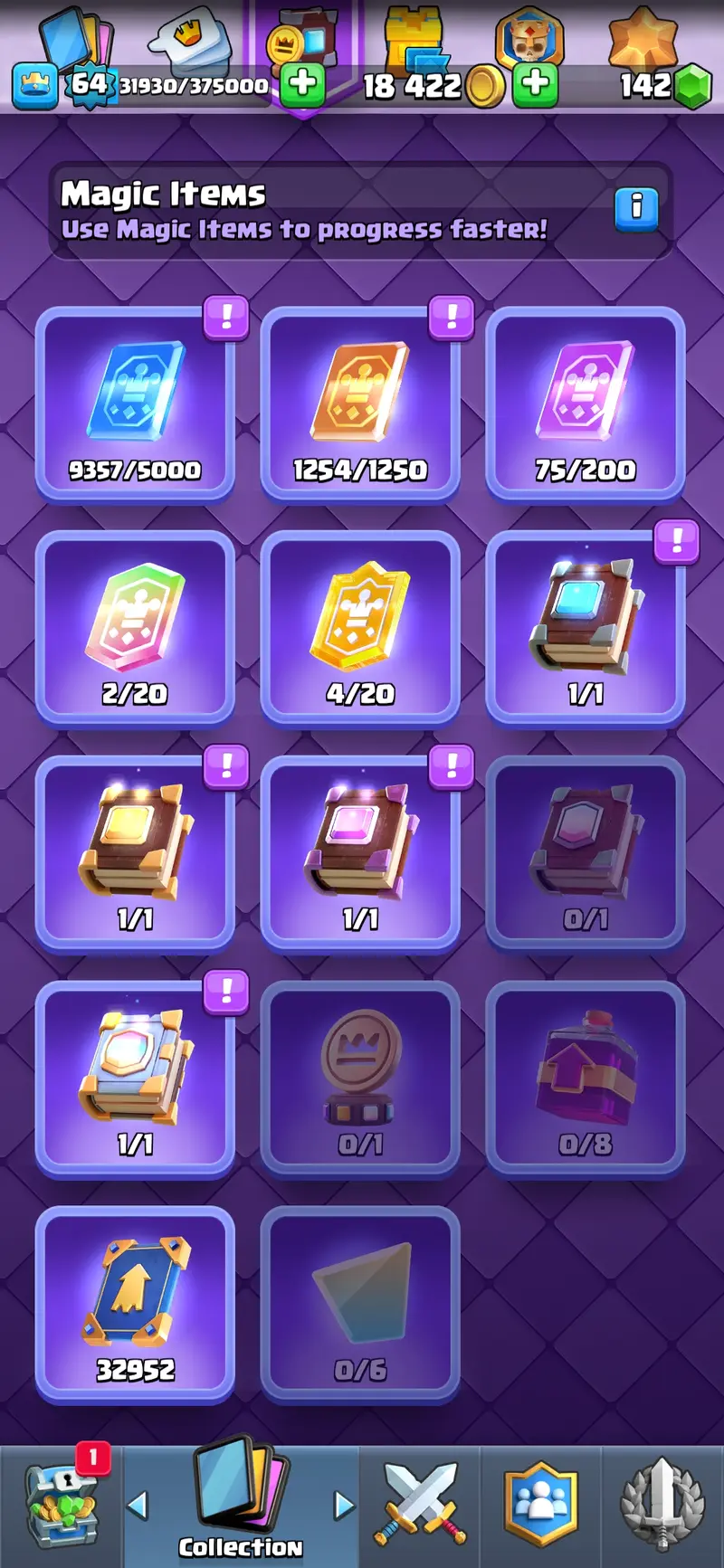Image resolution: width=724 pixels, height=1568 pixels.
Task: Select the rainbow wild card 2/20
Action: 135,629
